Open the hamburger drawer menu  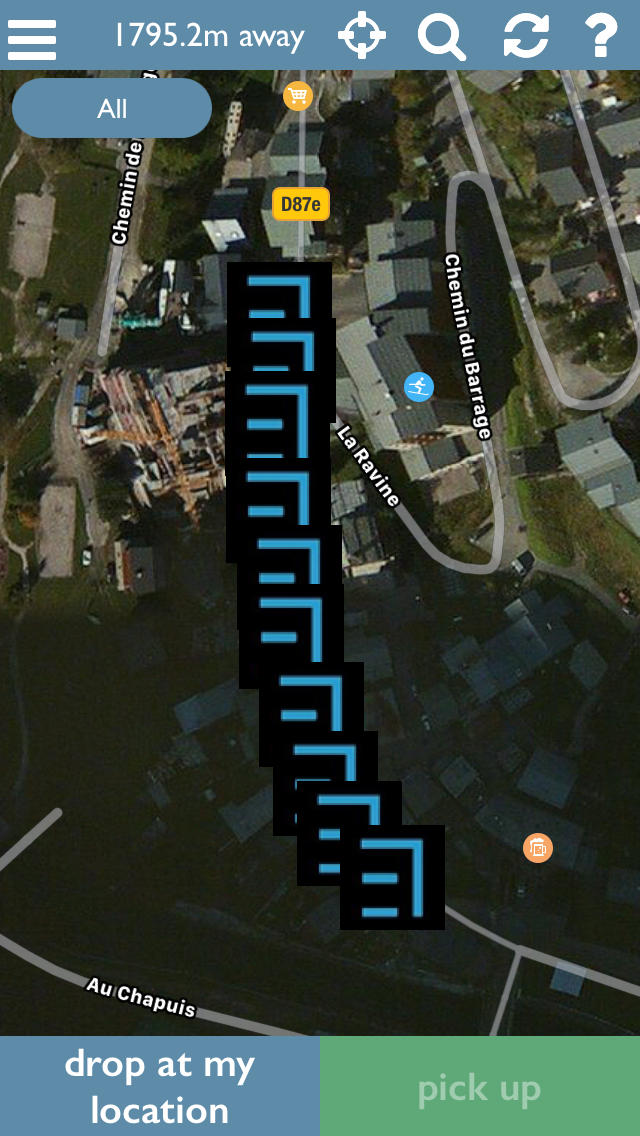[32, 38]
